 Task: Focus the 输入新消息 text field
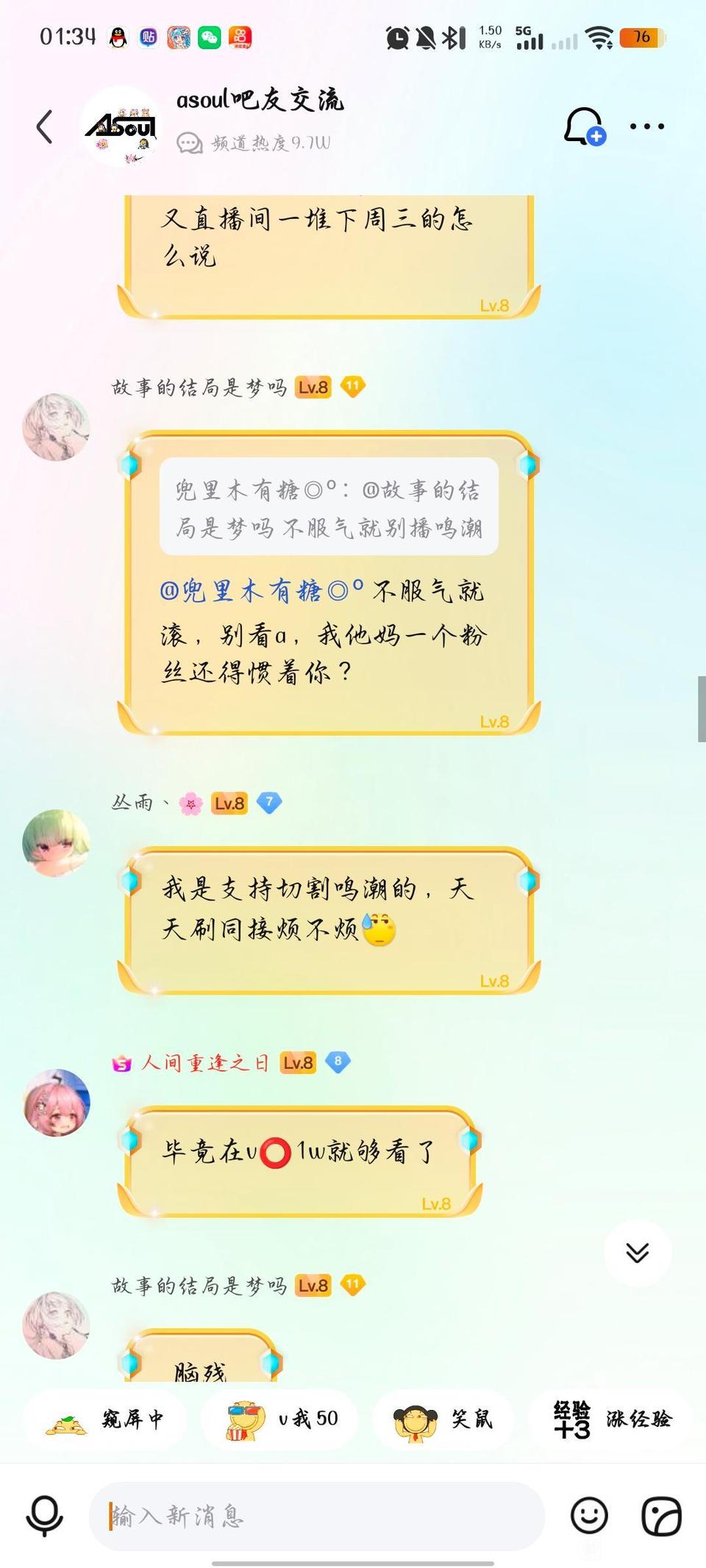tap(317, 1516)
